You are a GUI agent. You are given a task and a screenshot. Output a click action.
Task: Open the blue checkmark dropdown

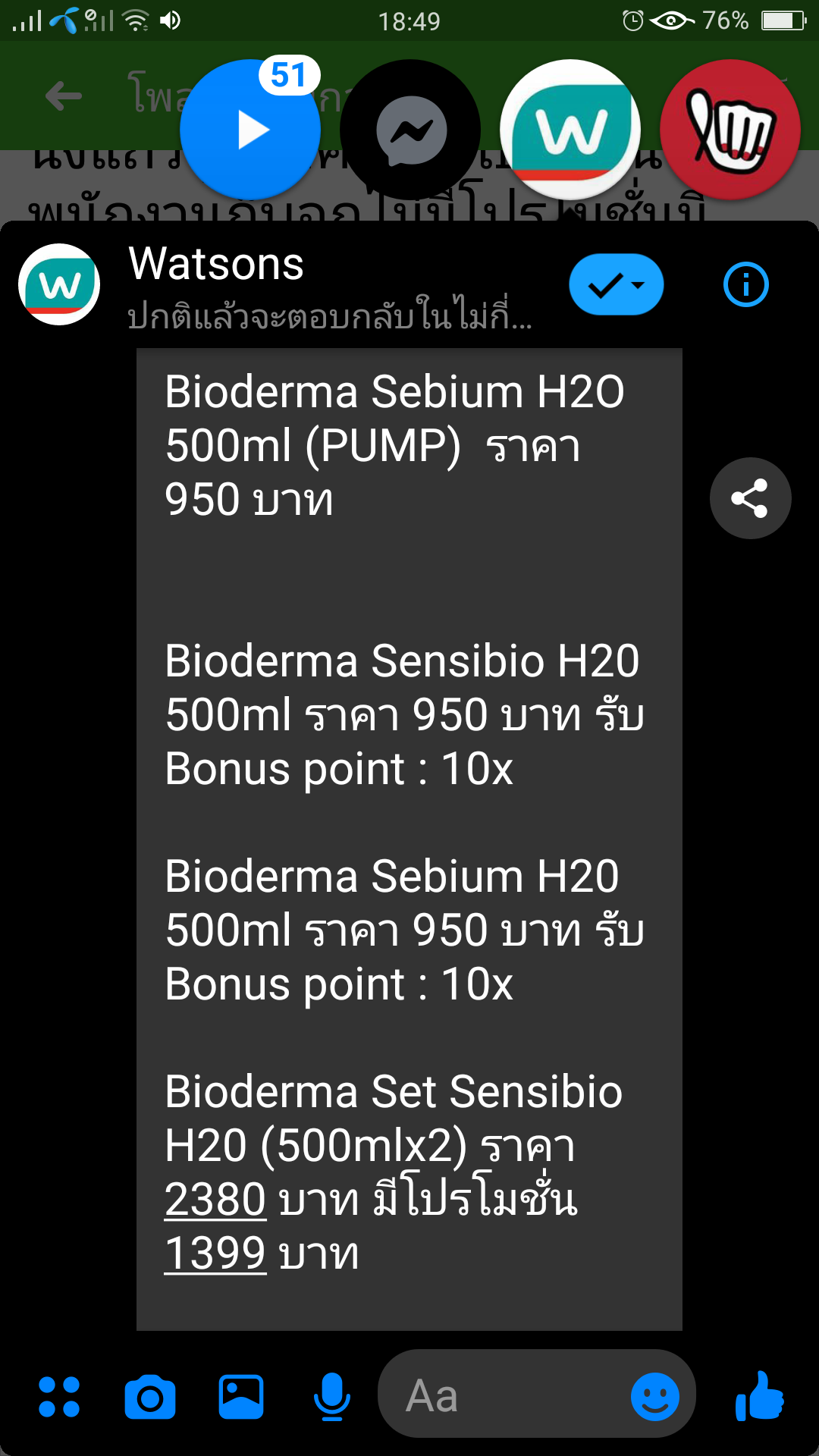tap(617, 284)
